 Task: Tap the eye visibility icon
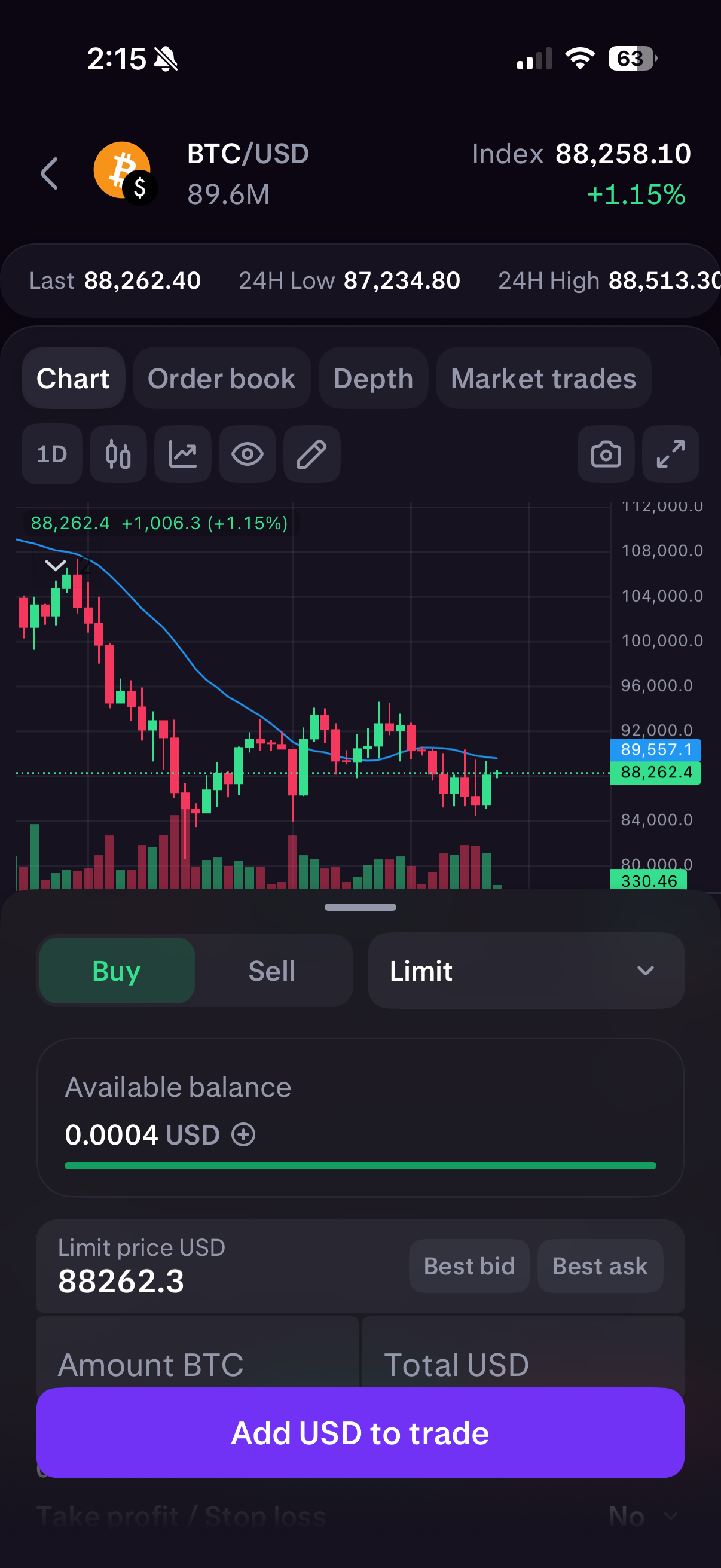point(247,454)
